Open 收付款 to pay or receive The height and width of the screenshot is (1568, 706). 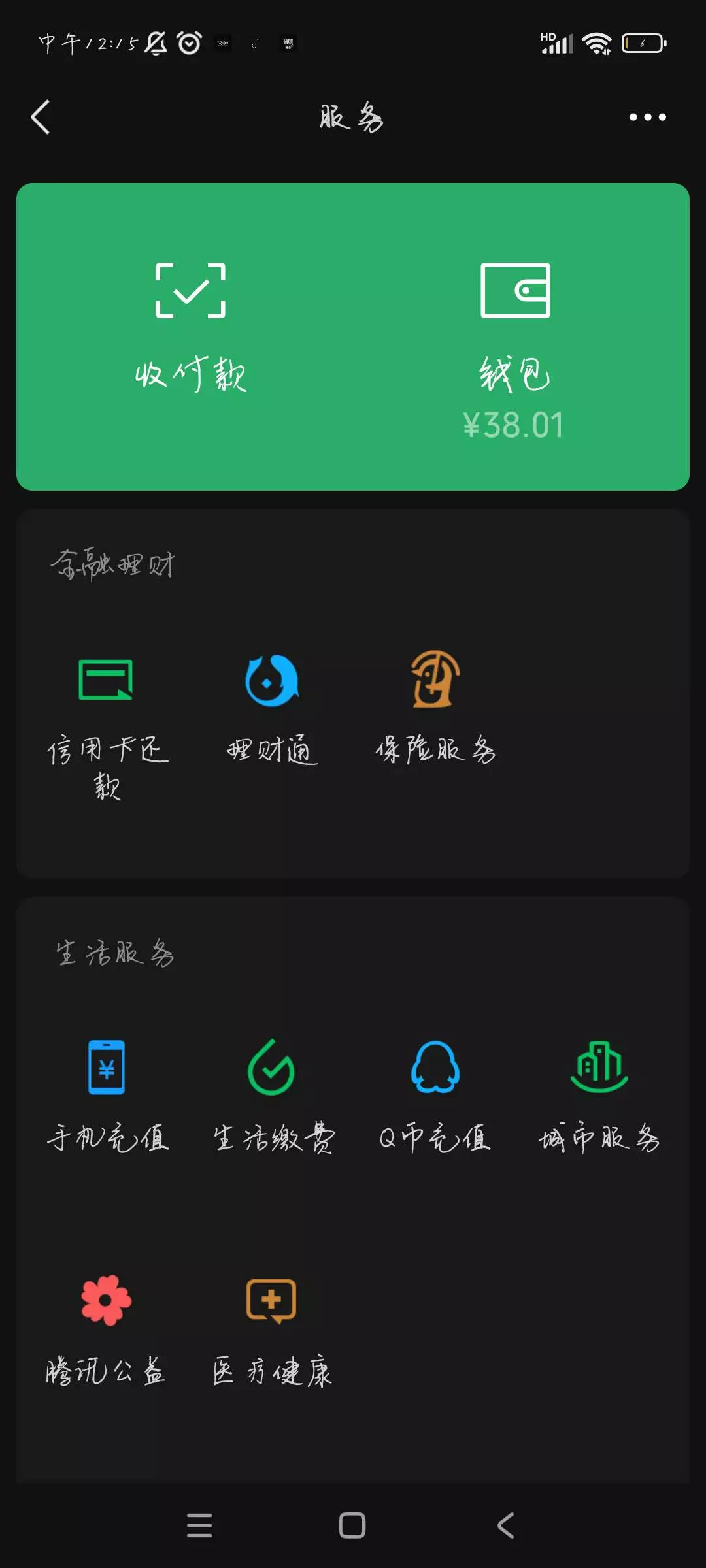pos(190,327)
